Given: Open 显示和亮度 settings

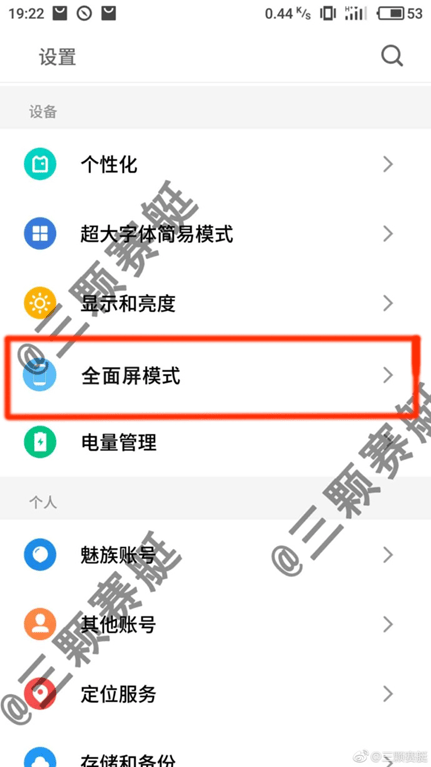Looking at the screenshot, I should (x=215, y=303).
